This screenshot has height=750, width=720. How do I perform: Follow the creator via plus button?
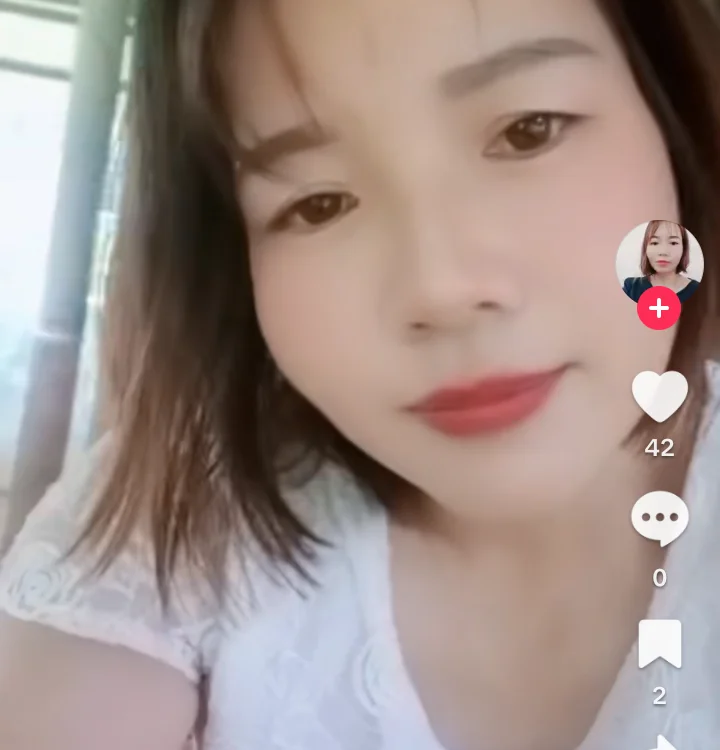tap(659, 309)
